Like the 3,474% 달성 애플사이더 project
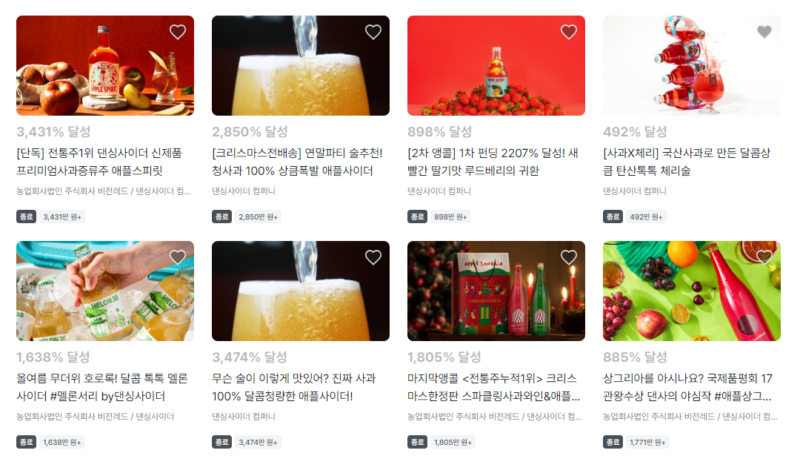 (x=373, y=257)
